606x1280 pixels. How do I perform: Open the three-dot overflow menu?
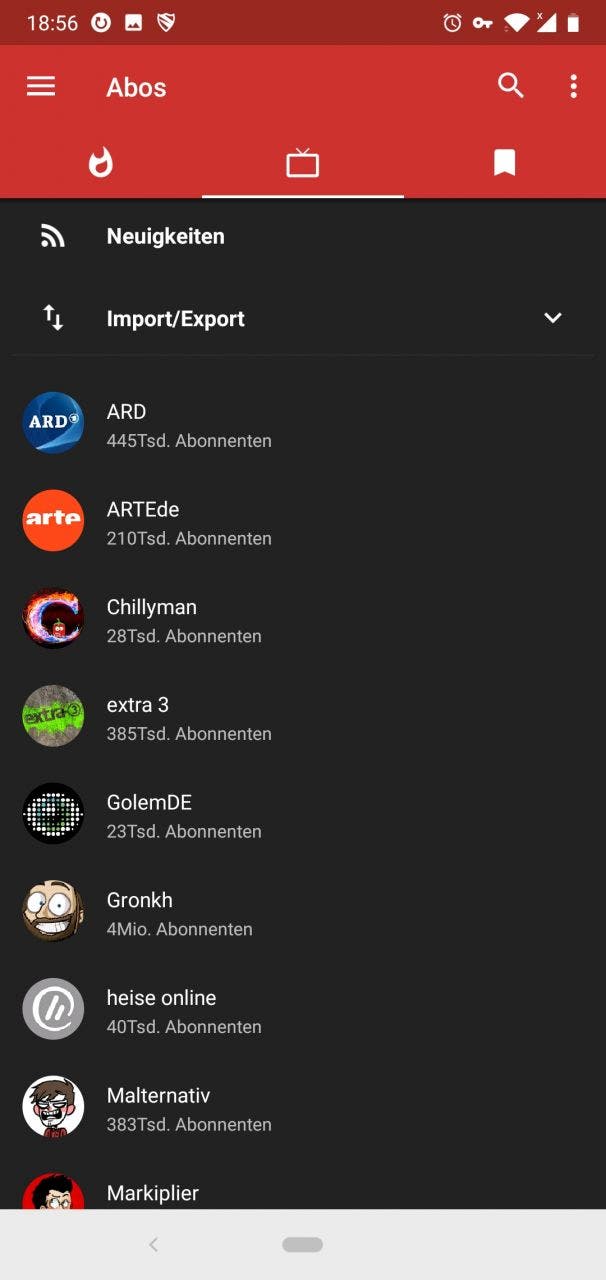click(x=573, y=86)
